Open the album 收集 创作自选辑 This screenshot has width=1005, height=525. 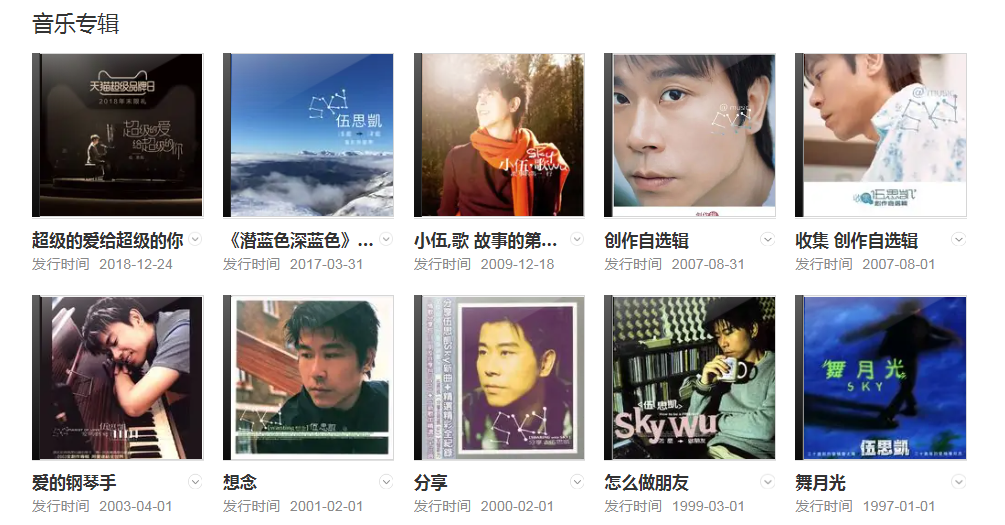[x=880, y=135]
